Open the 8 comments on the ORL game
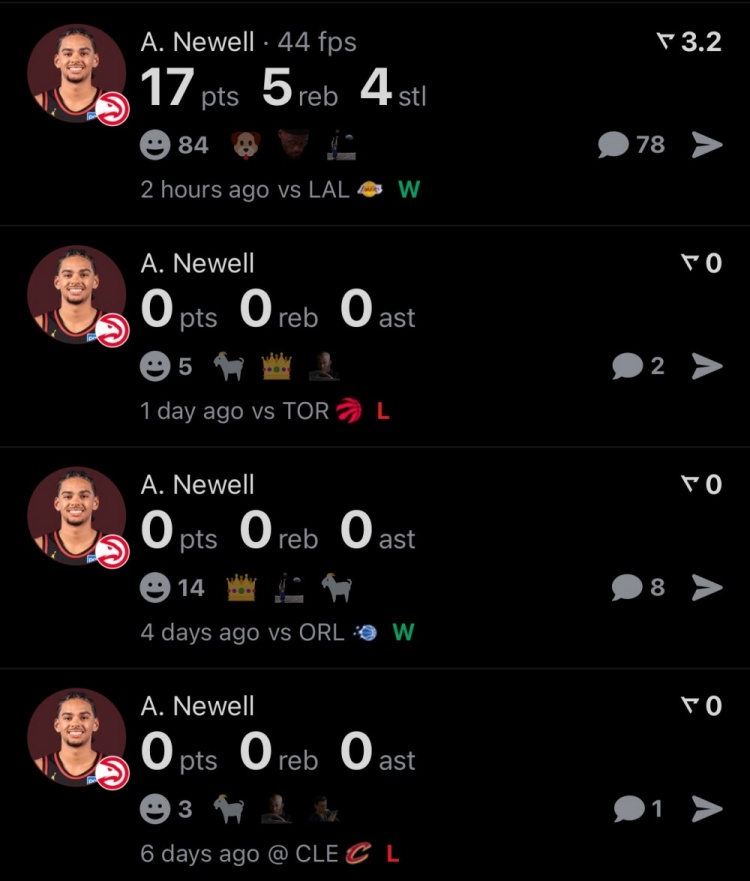 point(638,588)
